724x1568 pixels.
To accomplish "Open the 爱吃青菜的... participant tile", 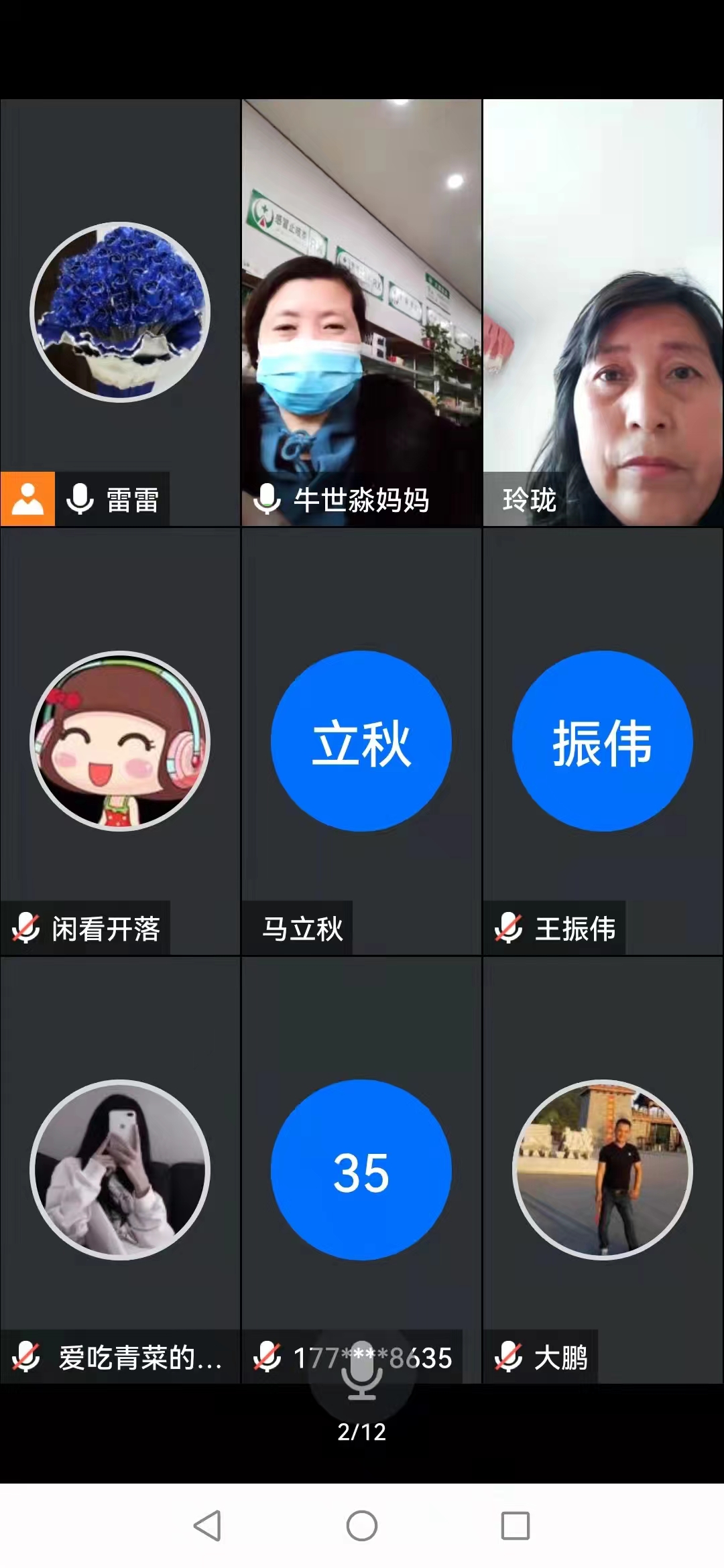I will tap(120, 1170).
